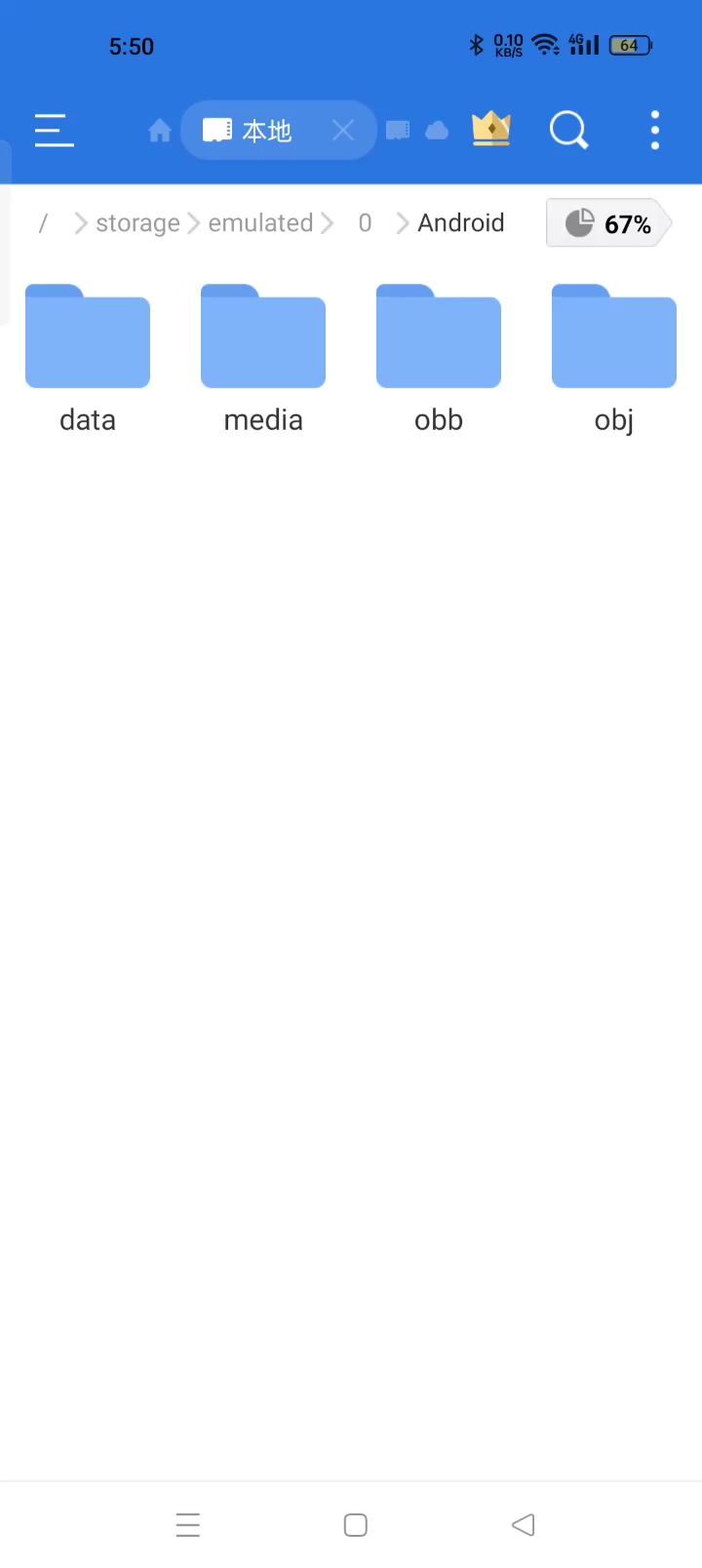The image size is (702, 1568).
Task: Open the three-dot overflow menu
Action: (x=655, y=130)
